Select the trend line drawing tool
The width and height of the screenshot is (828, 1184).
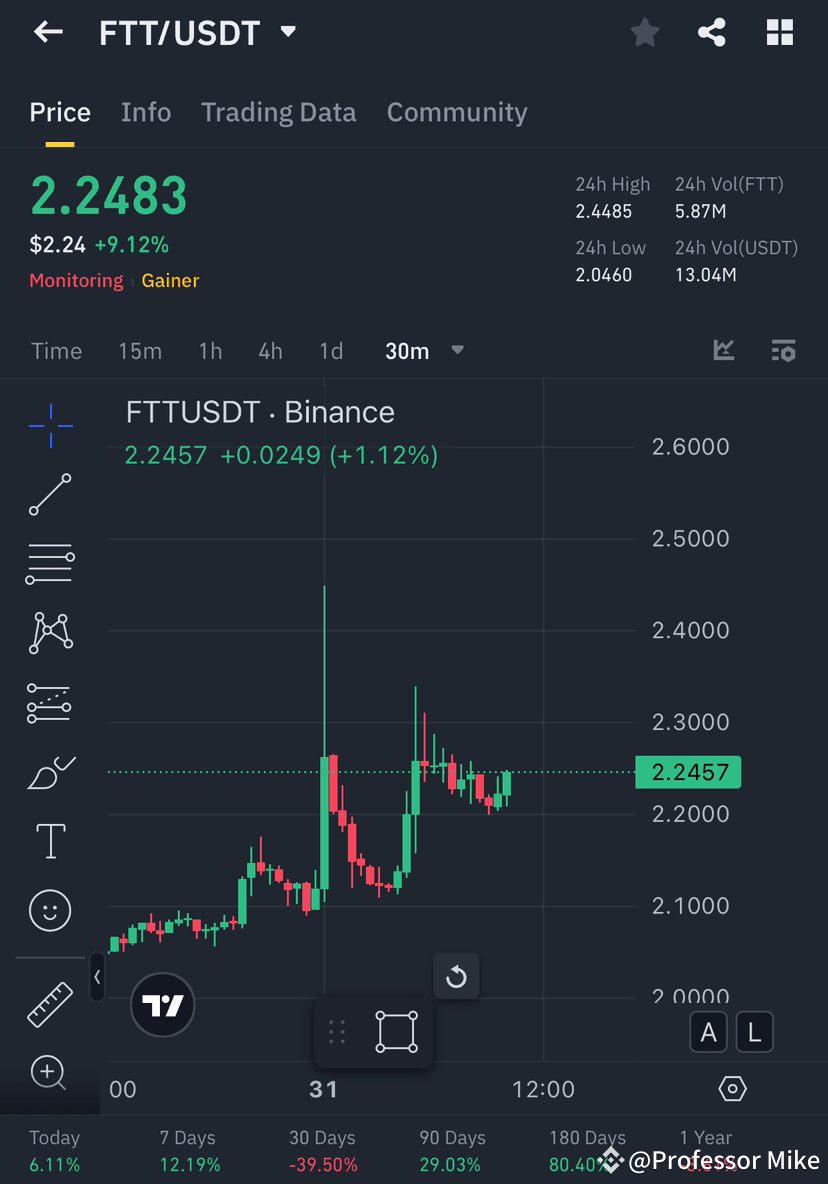[50, 494]
